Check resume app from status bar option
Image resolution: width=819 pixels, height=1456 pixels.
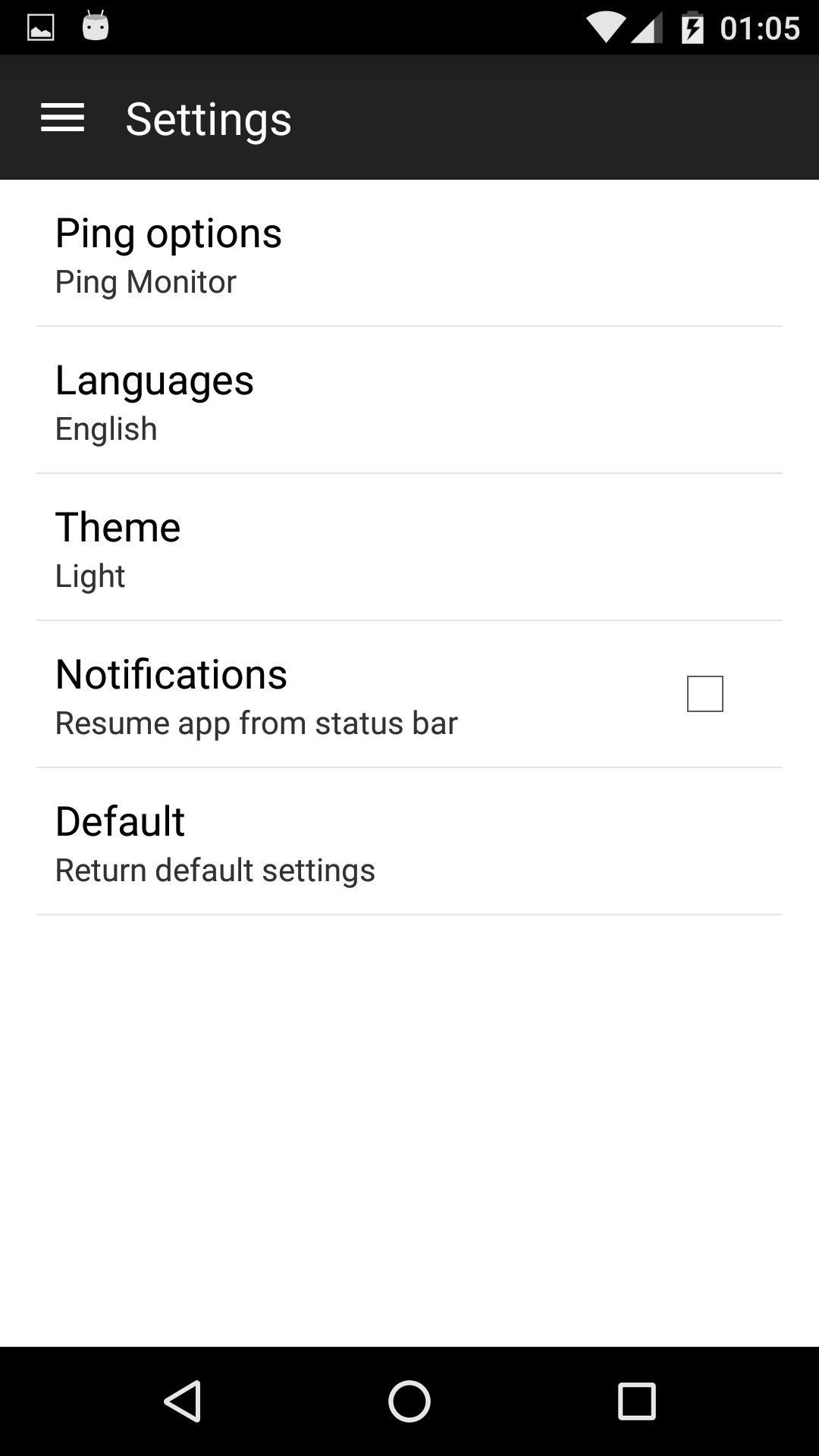706,692
